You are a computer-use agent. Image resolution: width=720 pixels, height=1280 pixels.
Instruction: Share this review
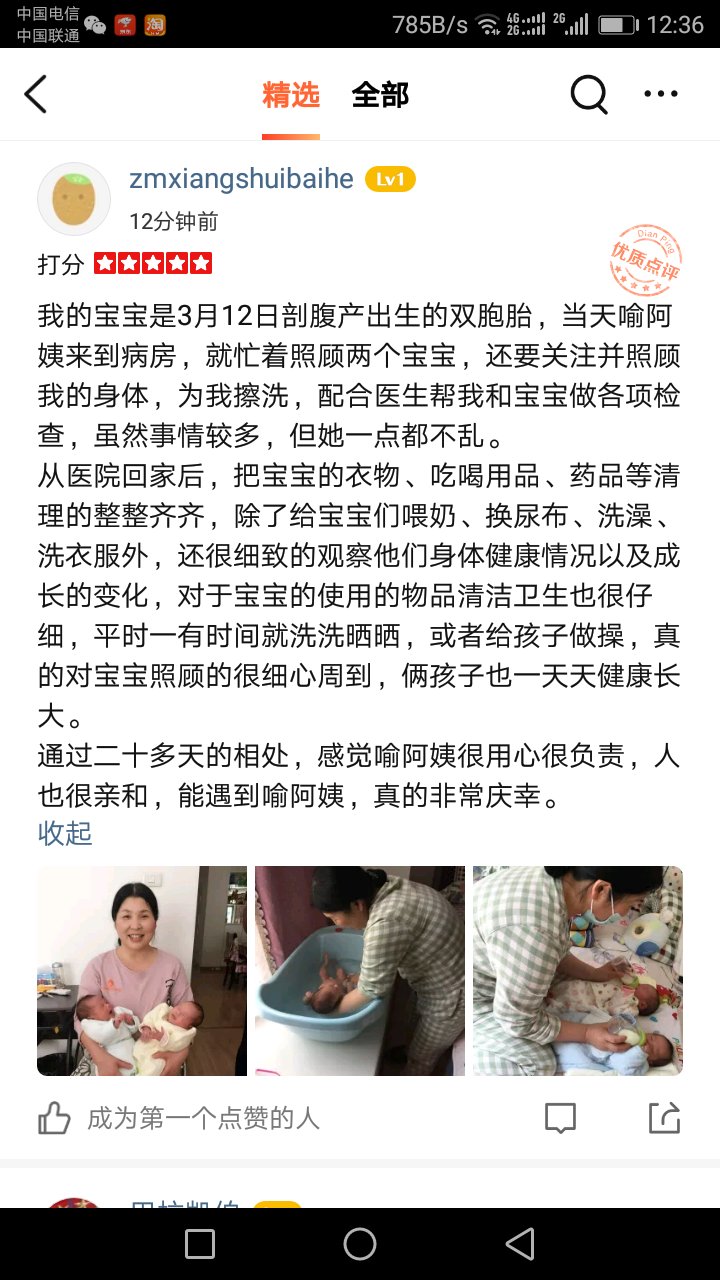click(x=664, y=1117)
